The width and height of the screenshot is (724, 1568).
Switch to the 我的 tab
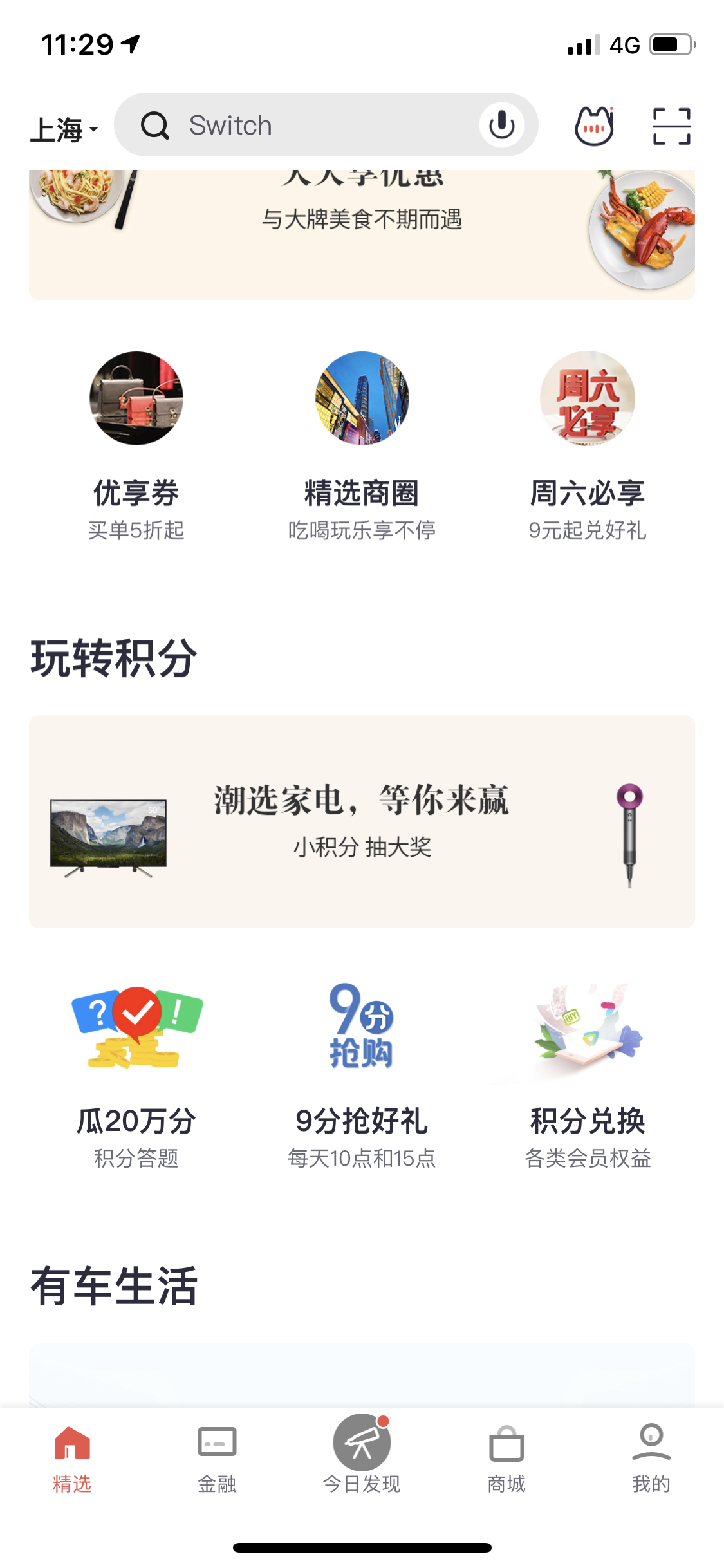[x=651, y=1459]
